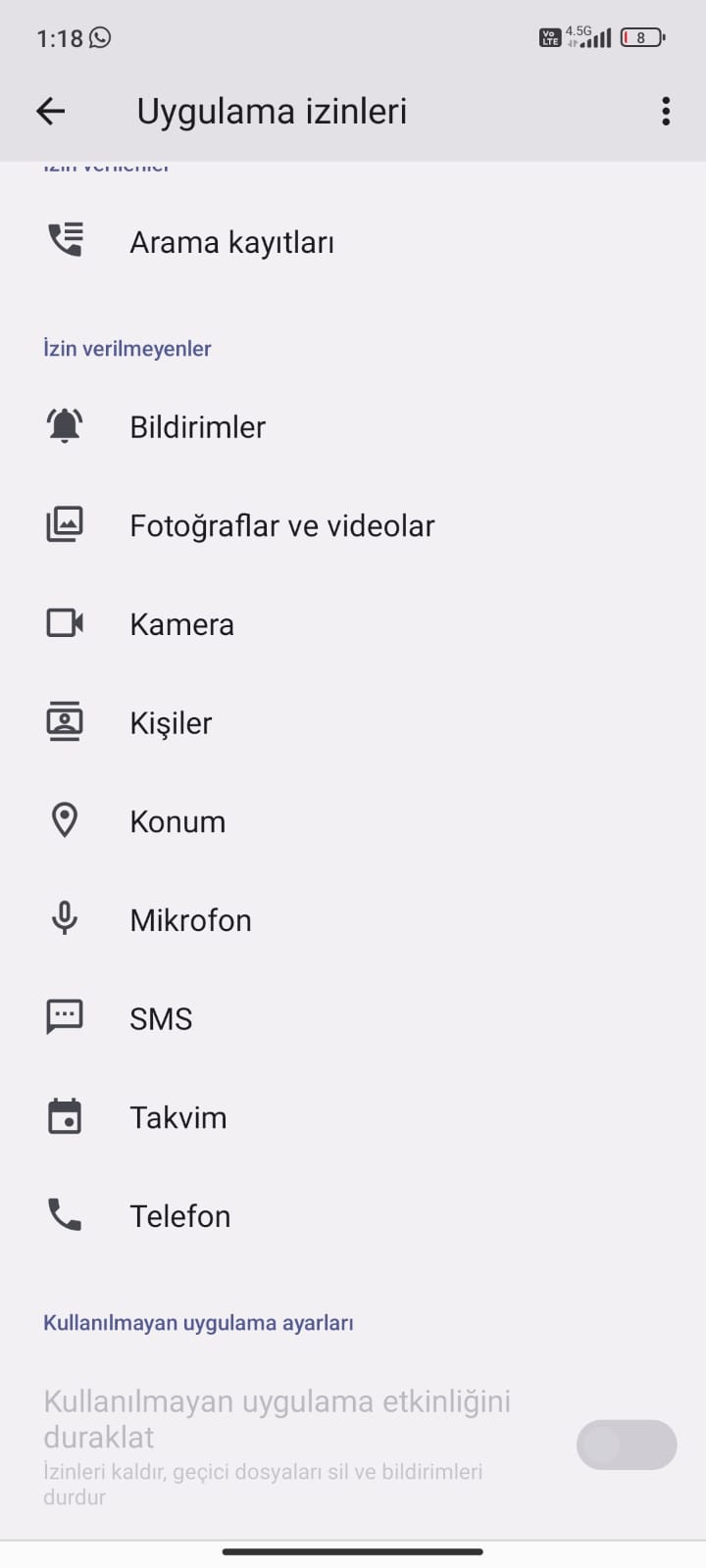
Task: Open Bildirimler permission settings
Action: pyautogui.click(x=197, y=427)
